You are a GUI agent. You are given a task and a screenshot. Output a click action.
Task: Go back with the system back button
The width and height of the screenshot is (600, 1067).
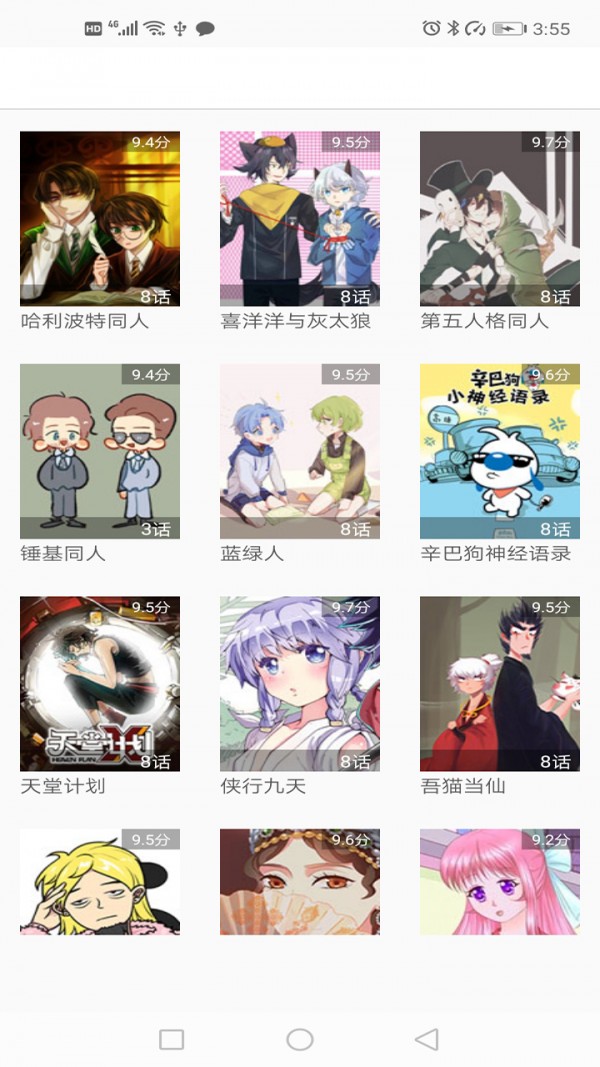click(427, 1039)
